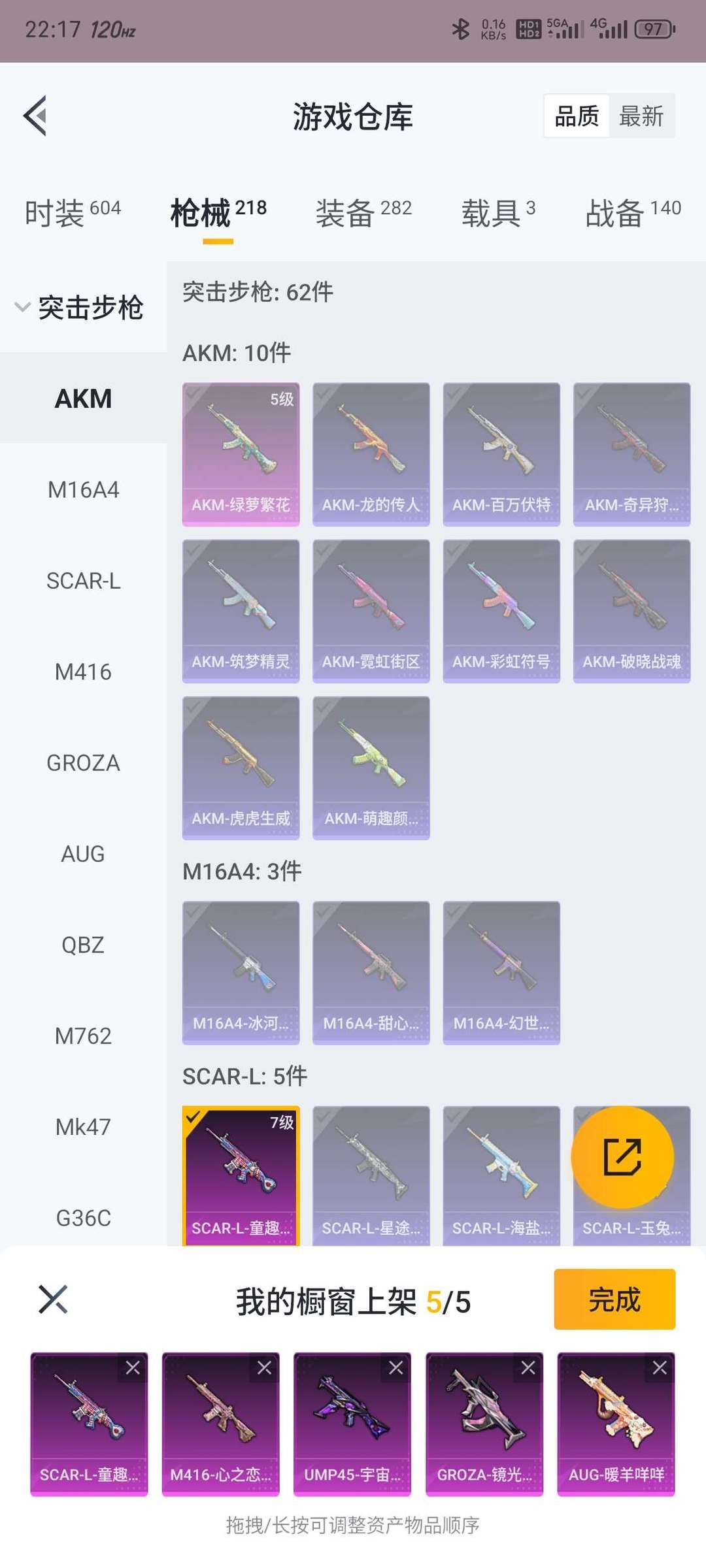Choose the AKM-彩虹符号 skin
This screenshot has height=1568, width=706.
click(x=501, y=611)
